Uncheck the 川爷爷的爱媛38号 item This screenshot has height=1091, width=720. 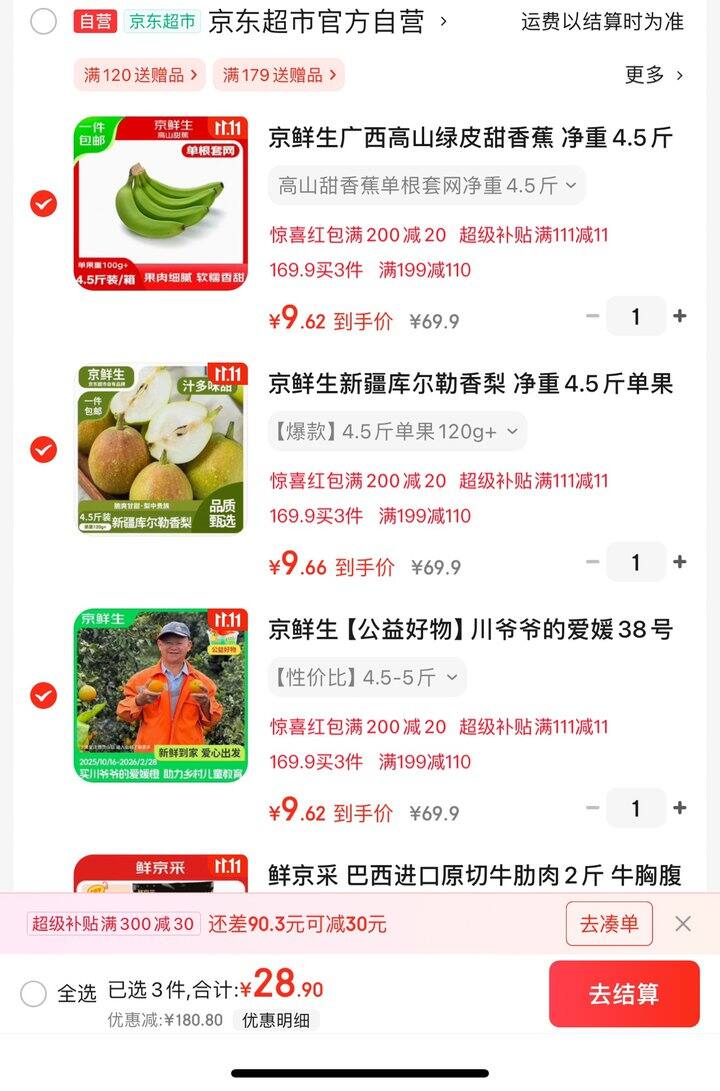coord(43,695)
